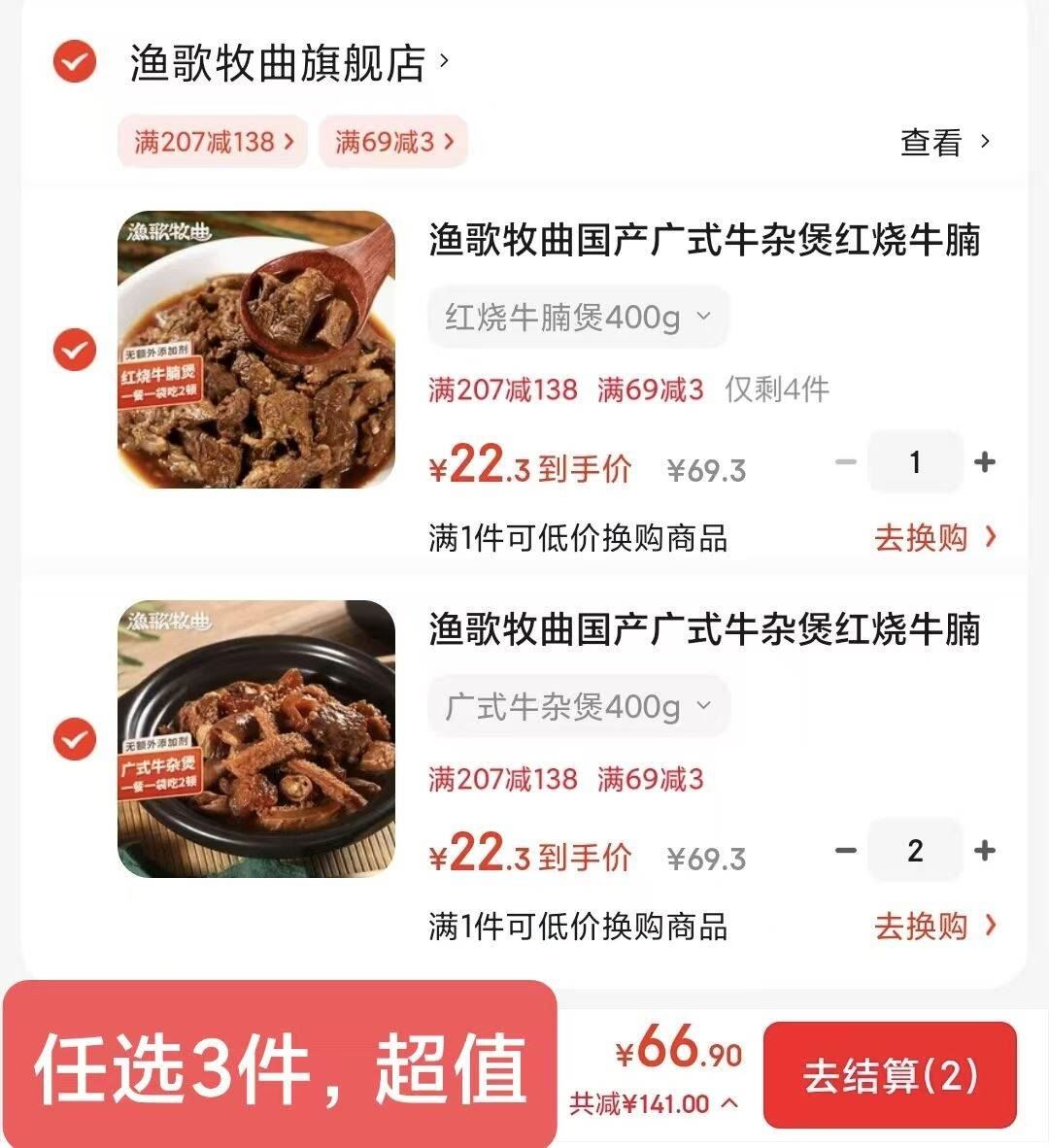Proceed with 去结算(2) checkout button

890,1075
